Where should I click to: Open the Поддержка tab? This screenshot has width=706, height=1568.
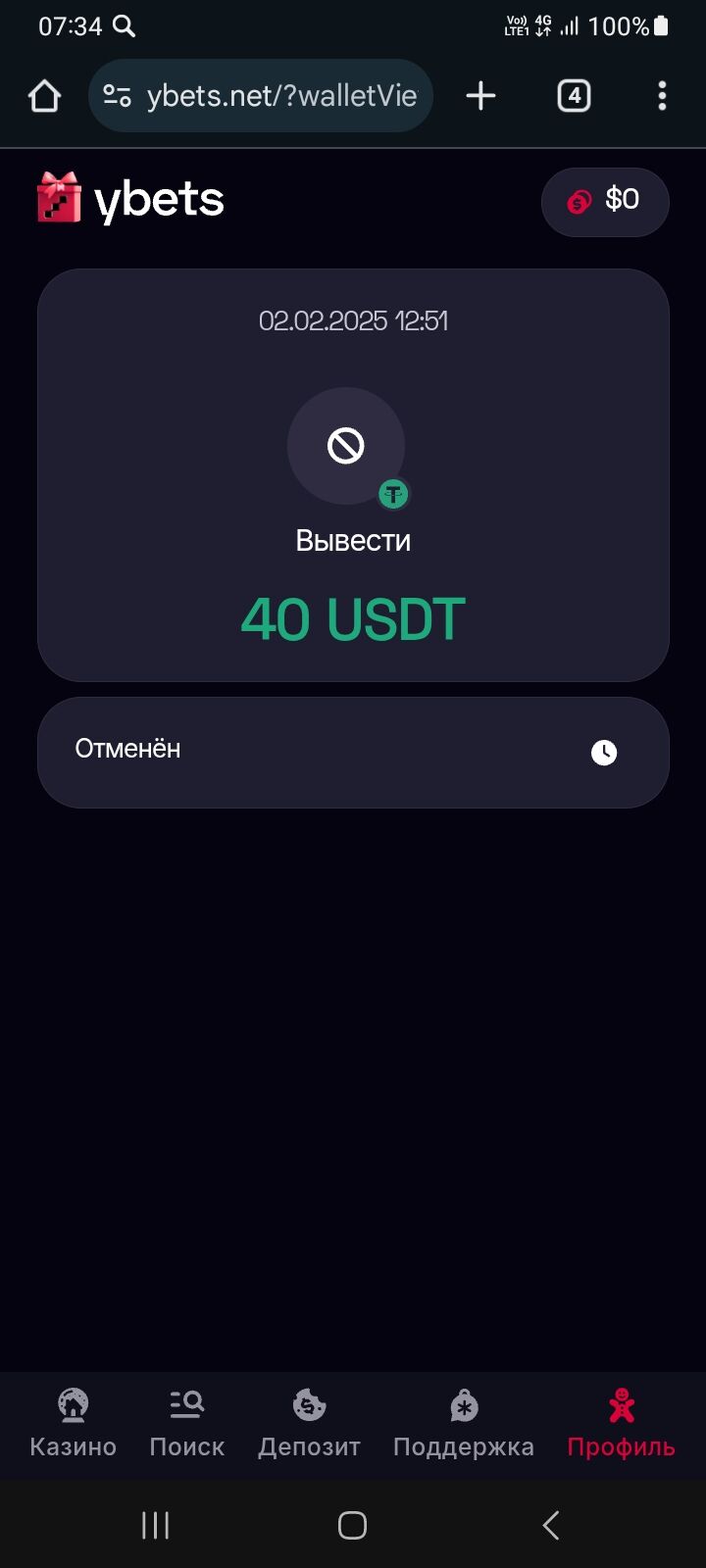pyautogui.click(x=463, y=1424)
